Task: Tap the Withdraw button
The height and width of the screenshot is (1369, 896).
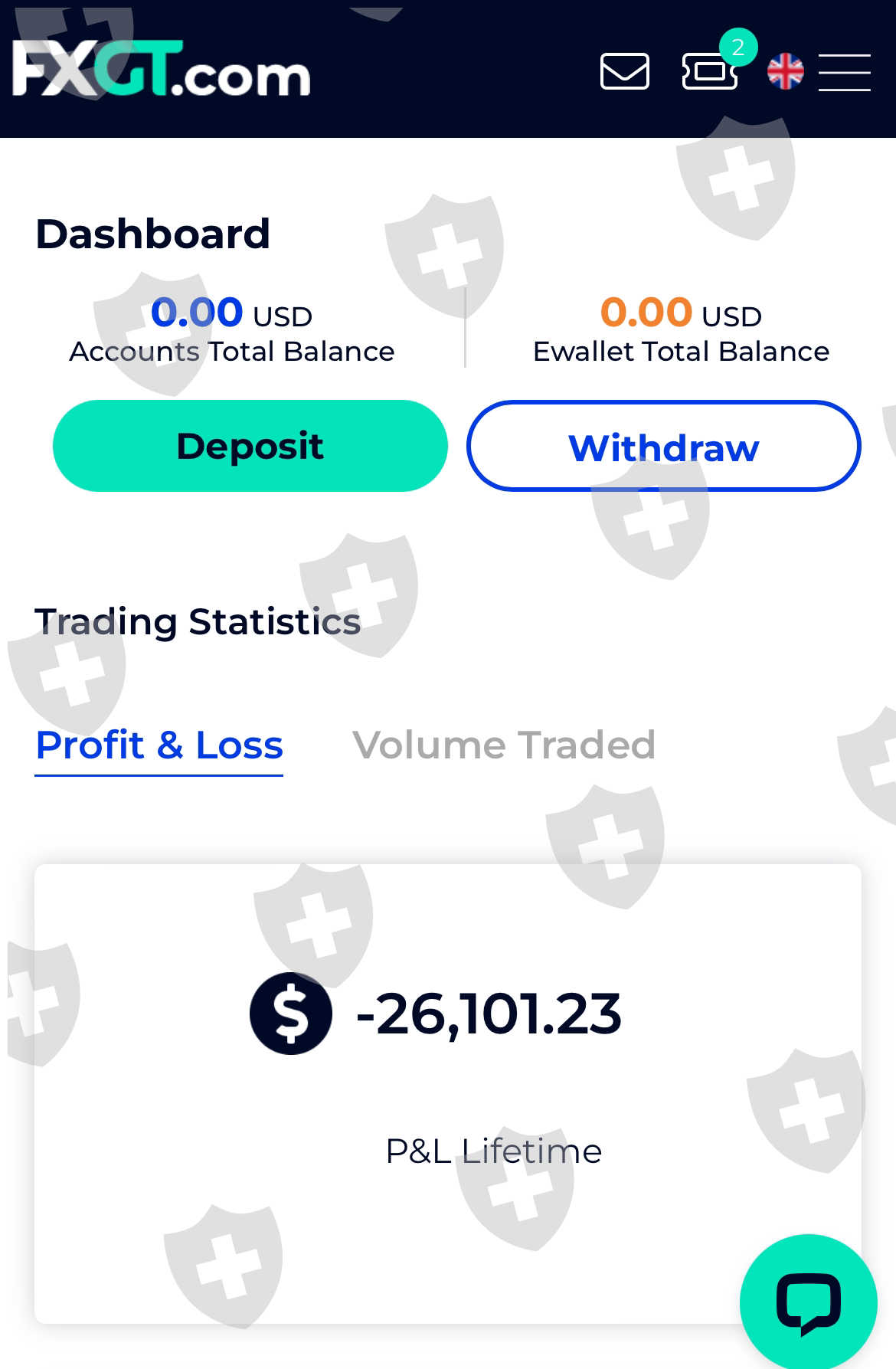Action: (663, 447)
